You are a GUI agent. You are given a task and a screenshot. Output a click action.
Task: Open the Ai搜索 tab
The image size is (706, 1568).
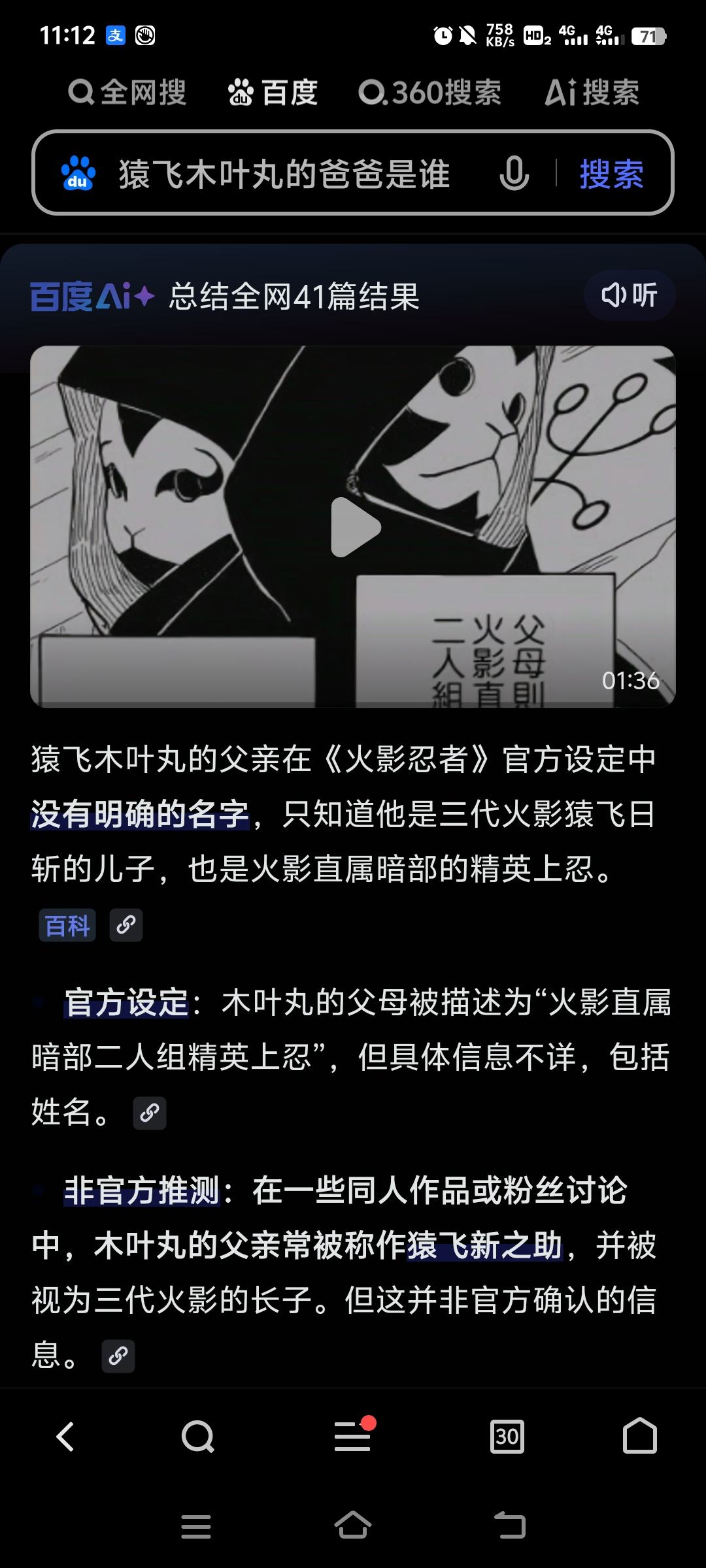[592, 92]
